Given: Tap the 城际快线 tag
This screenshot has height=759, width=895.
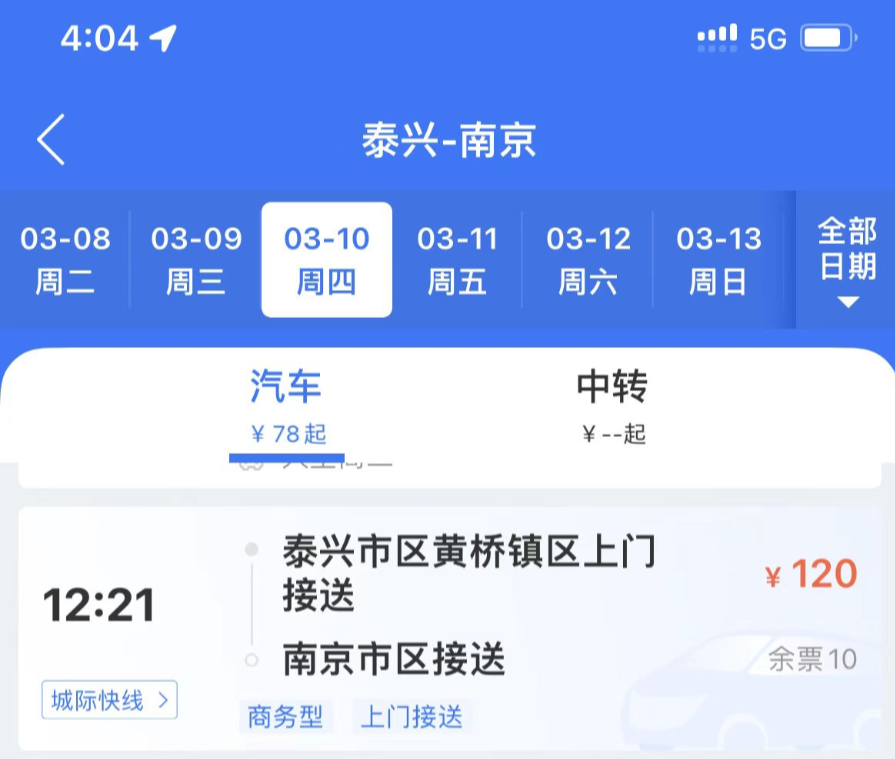Looking at the screenshot, I should [110, 700].
